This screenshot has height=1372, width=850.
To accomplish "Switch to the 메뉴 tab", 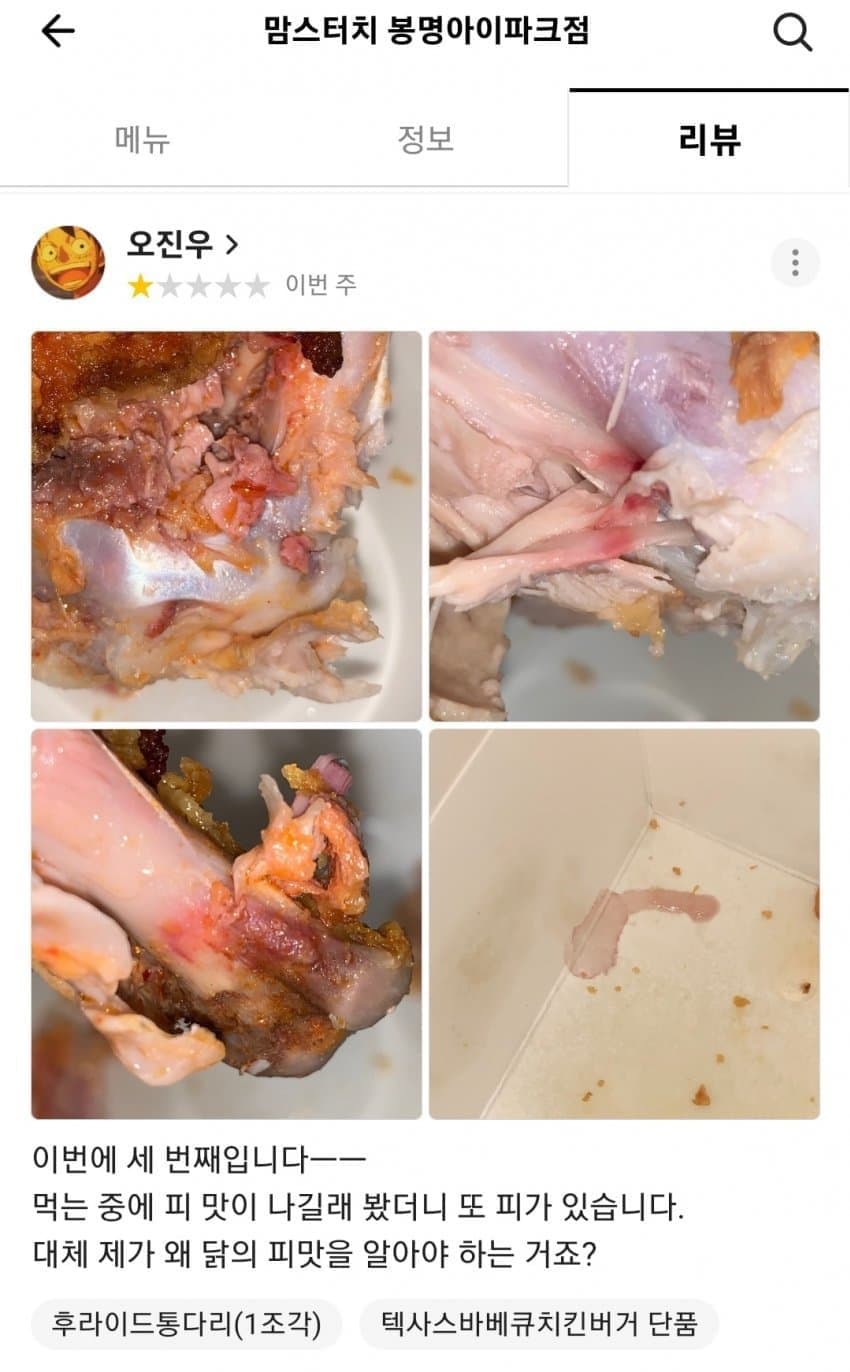I will click(x=142, y=140).
